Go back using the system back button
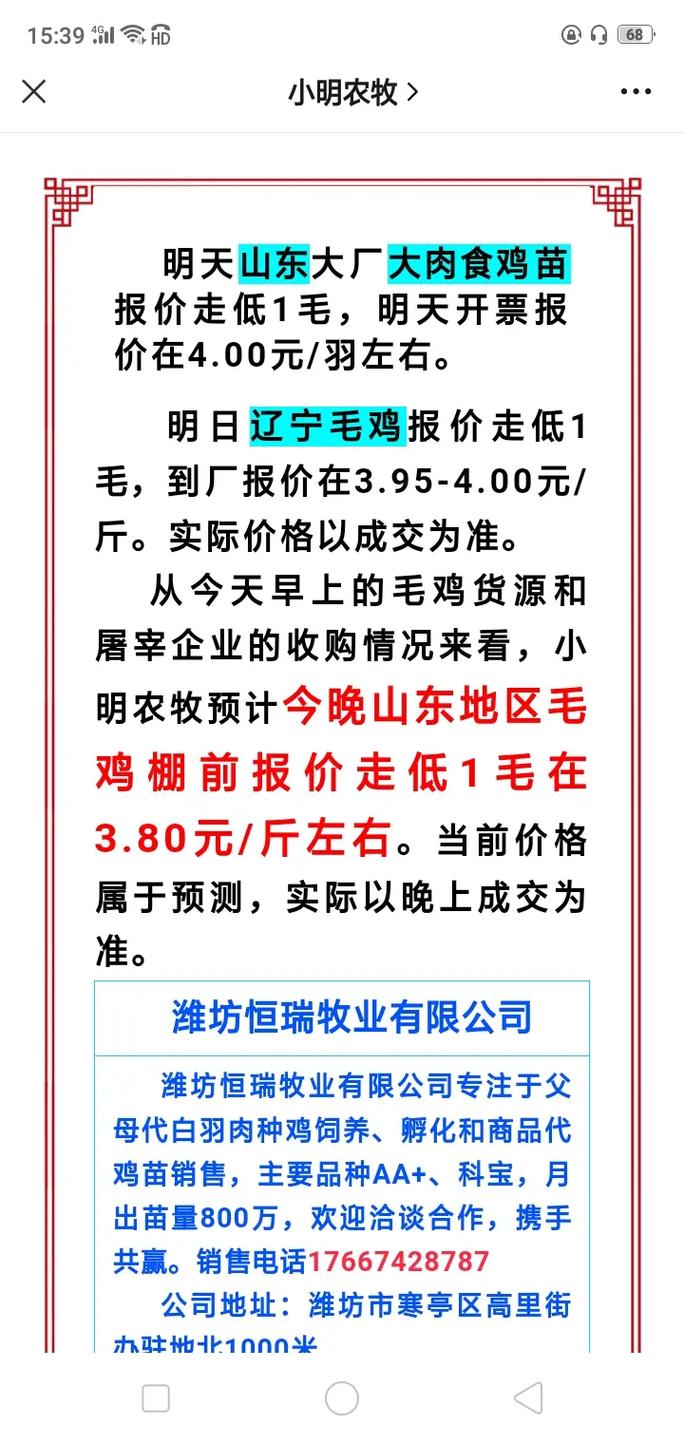The width and height of the screenshot is (684, 1444). (528, 1398)
